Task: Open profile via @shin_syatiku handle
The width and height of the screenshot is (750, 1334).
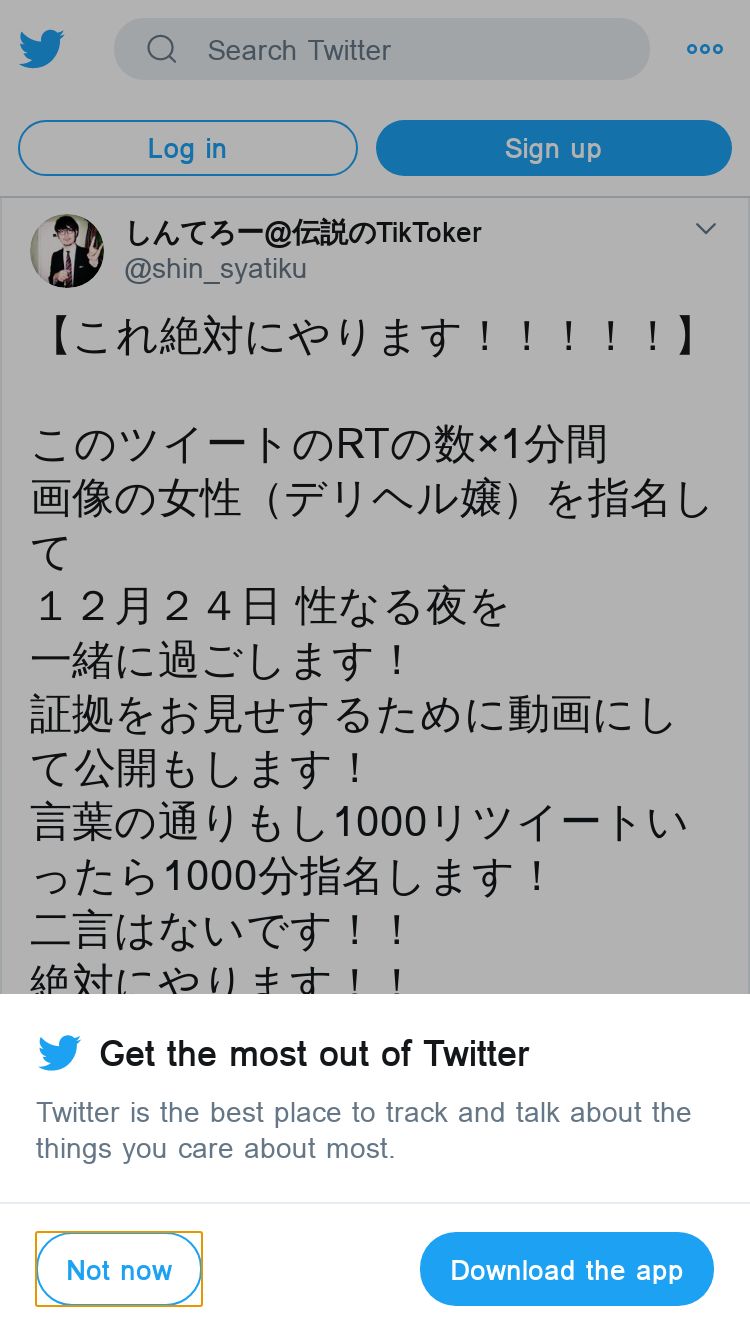Action: tap(215, 269)
